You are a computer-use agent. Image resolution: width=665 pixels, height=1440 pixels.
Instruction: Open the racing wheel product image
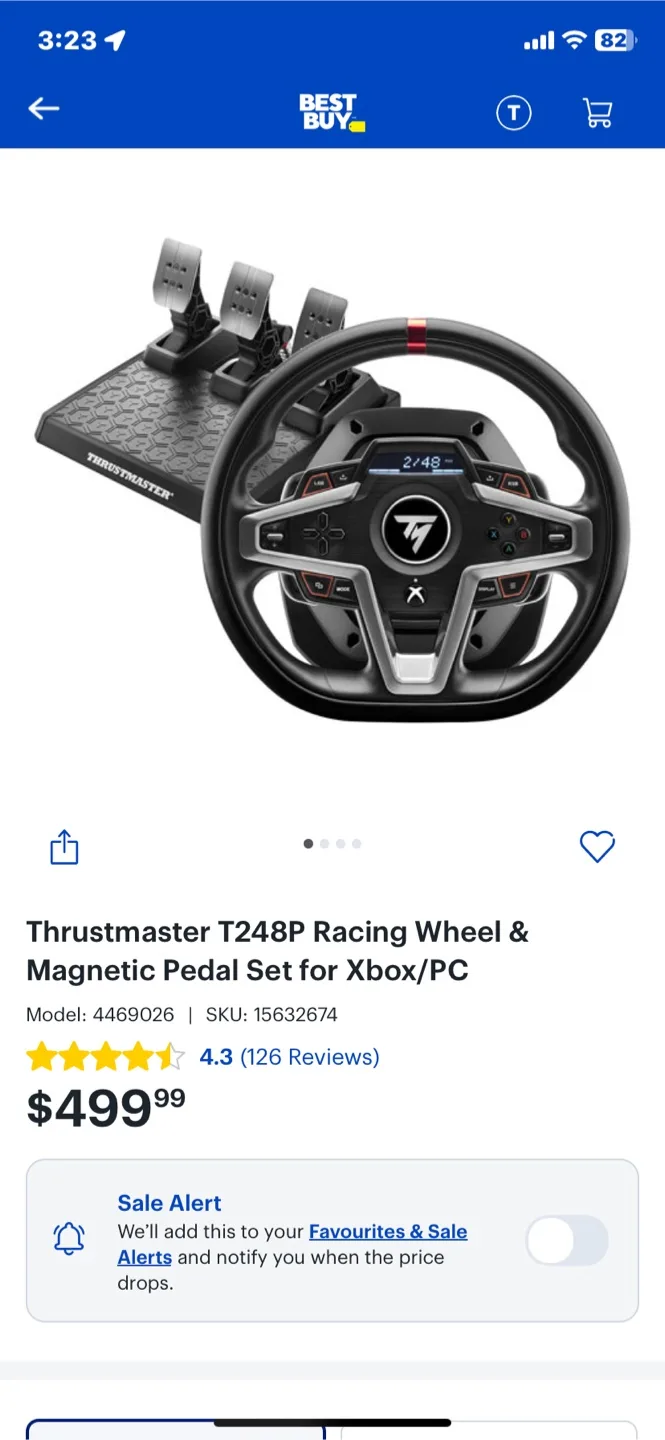click(332, 480)
